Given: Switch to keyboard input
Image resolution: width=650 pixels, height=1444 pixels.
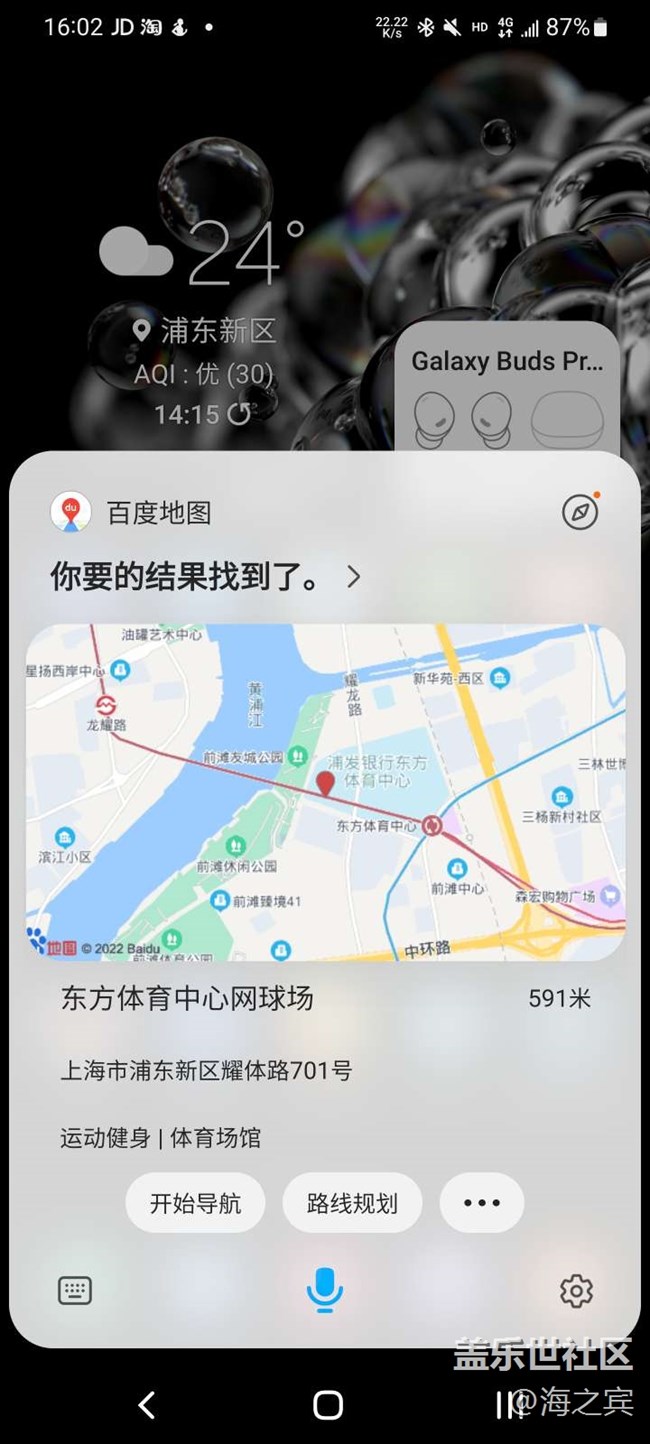Looking at the screenshot, I should 75,1291.
